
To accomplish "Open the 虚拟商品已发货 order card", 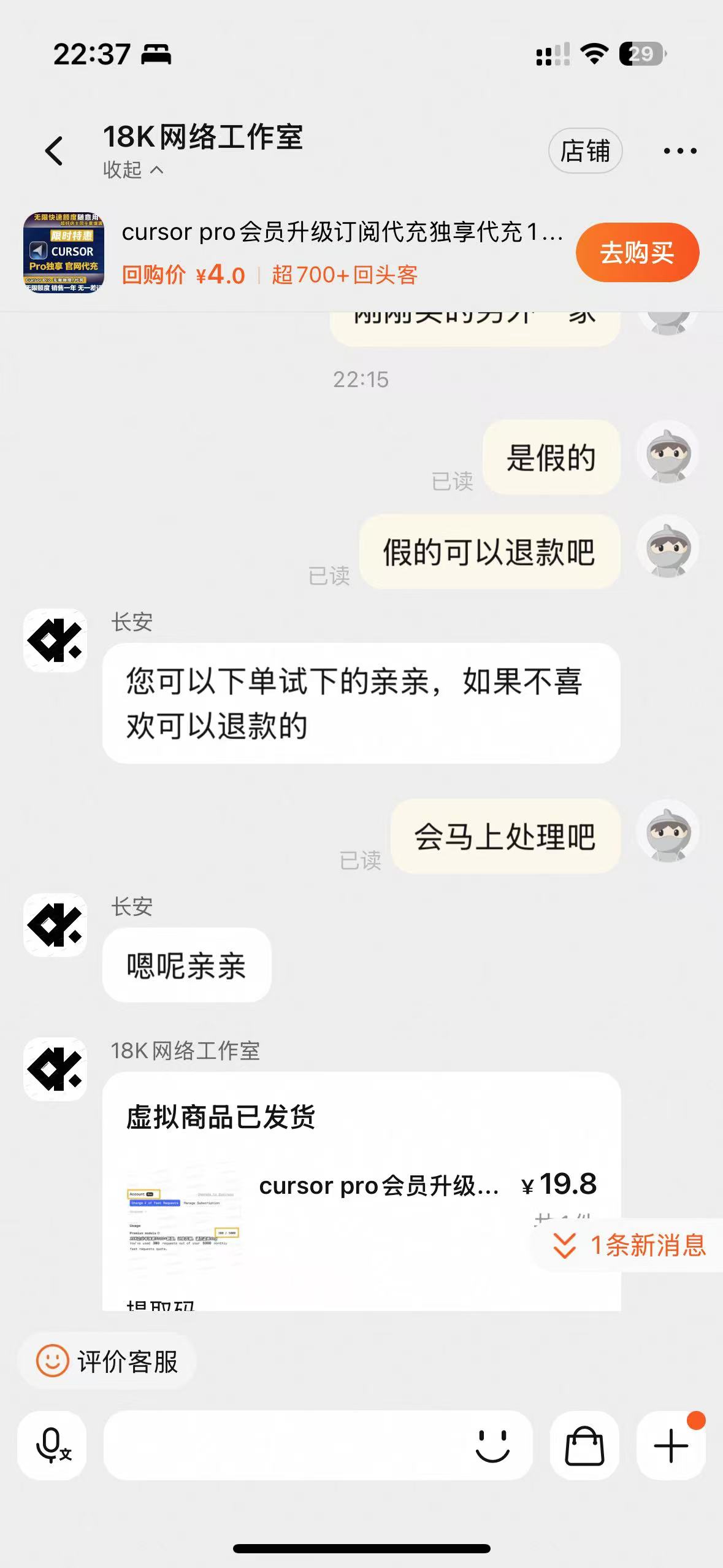I will 361,1191.
